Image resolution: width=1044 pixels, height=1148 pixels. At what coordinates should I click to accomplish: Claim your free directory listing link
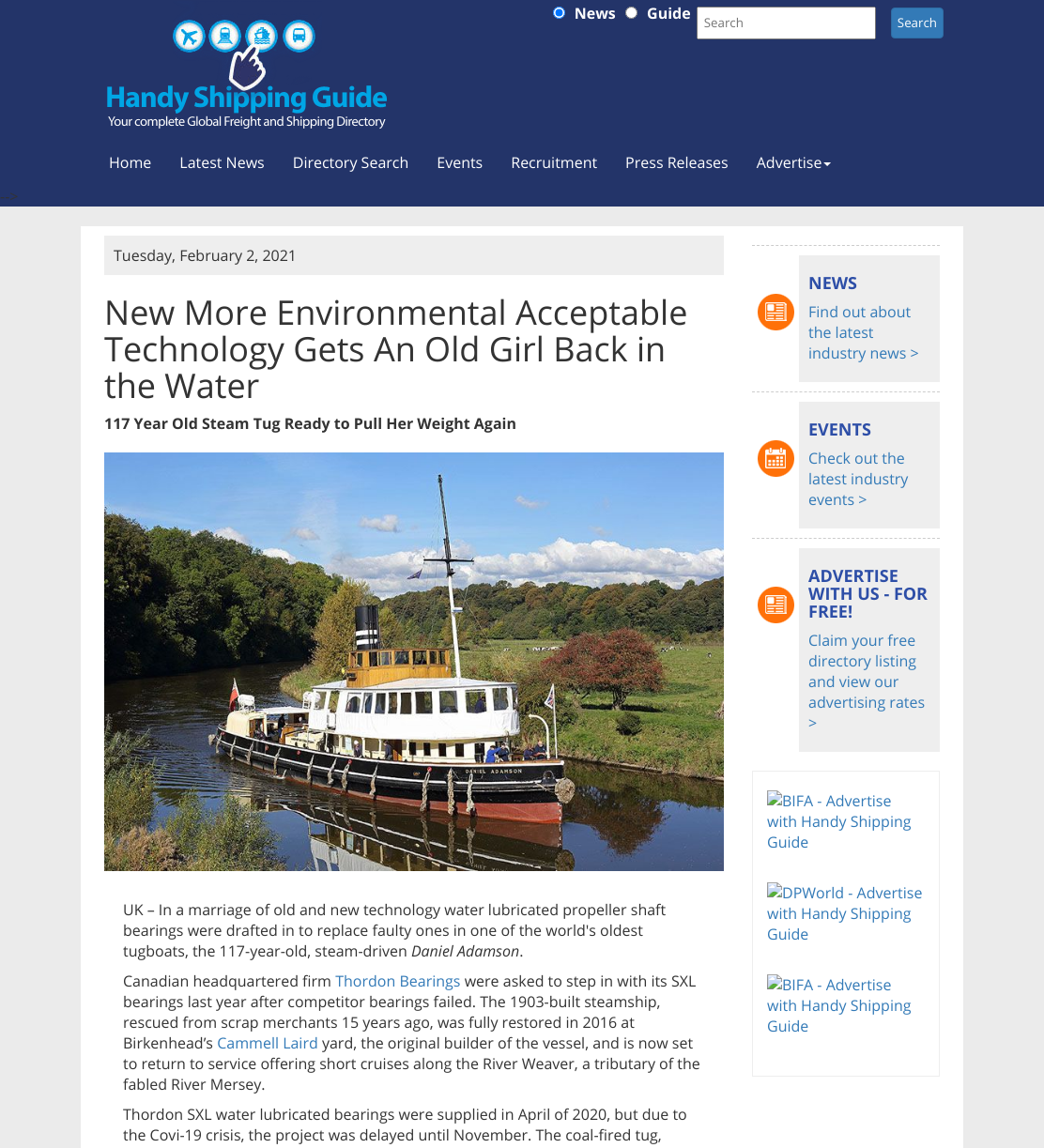point(867,681)
